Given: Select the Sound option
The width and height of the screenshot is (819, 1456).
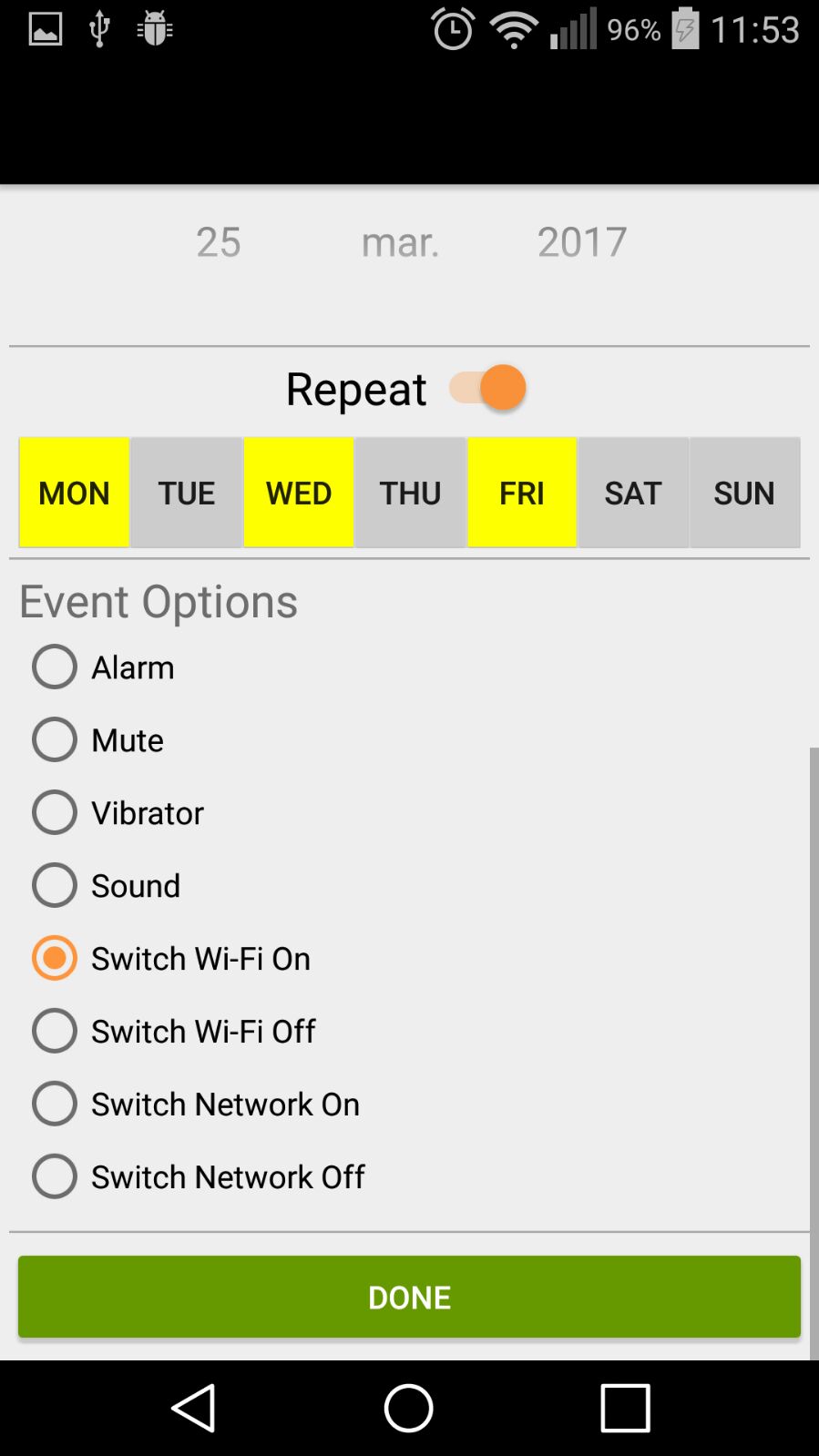Looking at the screenshot, I should tap(106, 885).
